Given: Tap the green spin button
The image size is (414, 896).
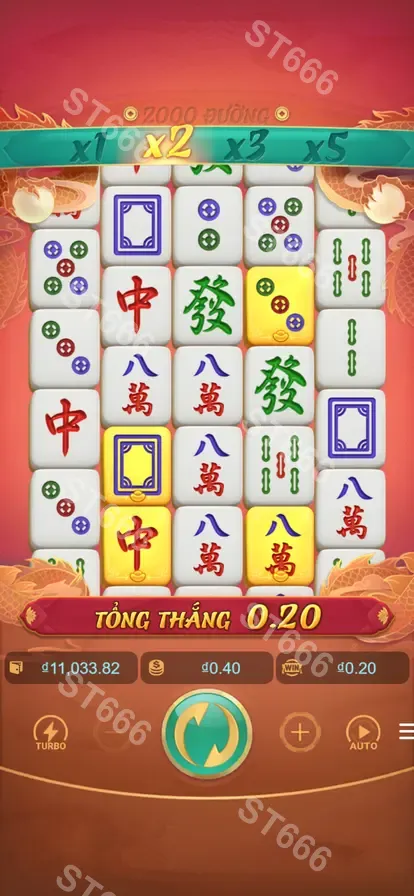Looking at the screenshot, I should (207, 734).
